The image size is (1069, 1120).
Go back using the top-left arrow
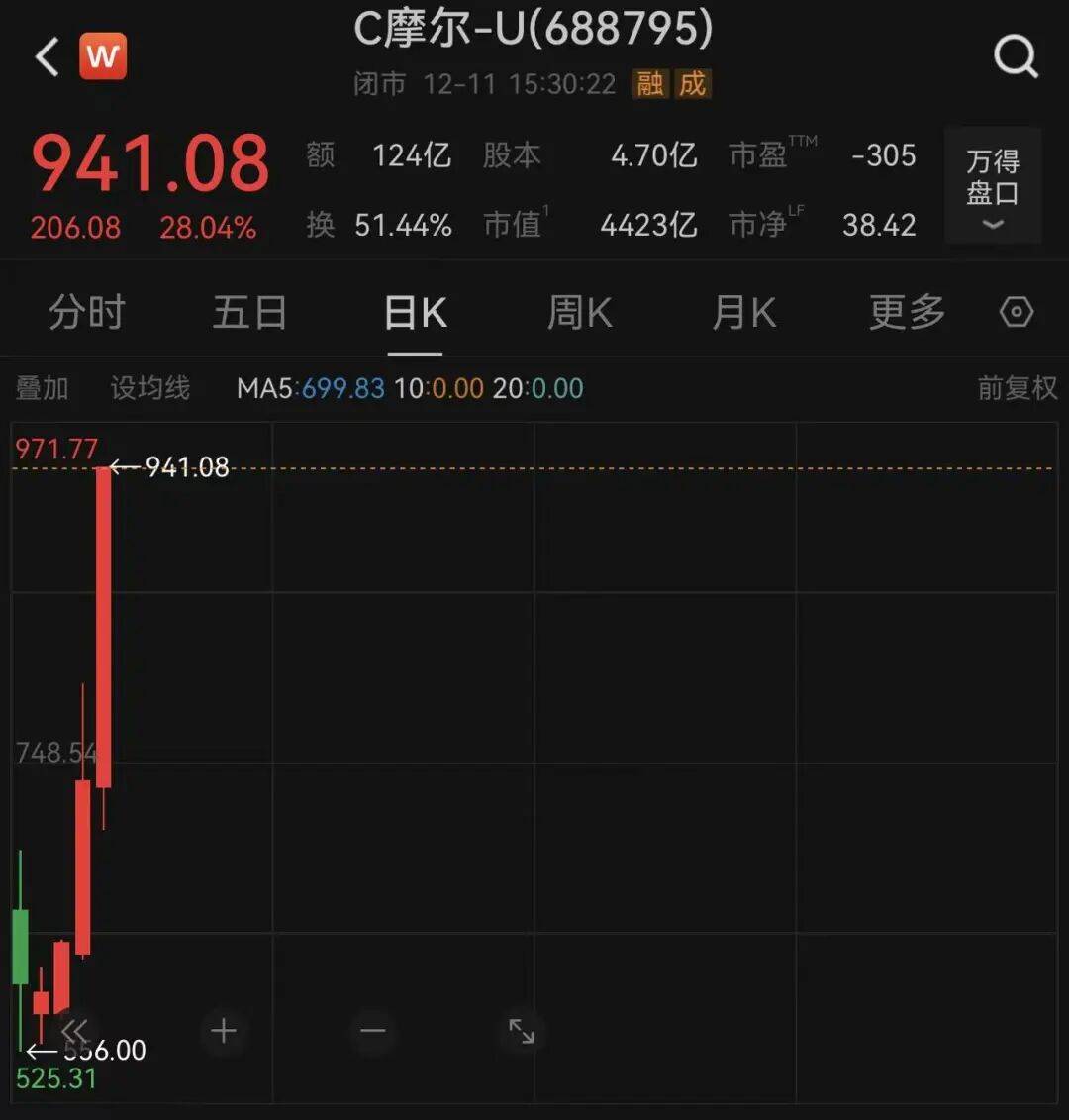[47, 56]
